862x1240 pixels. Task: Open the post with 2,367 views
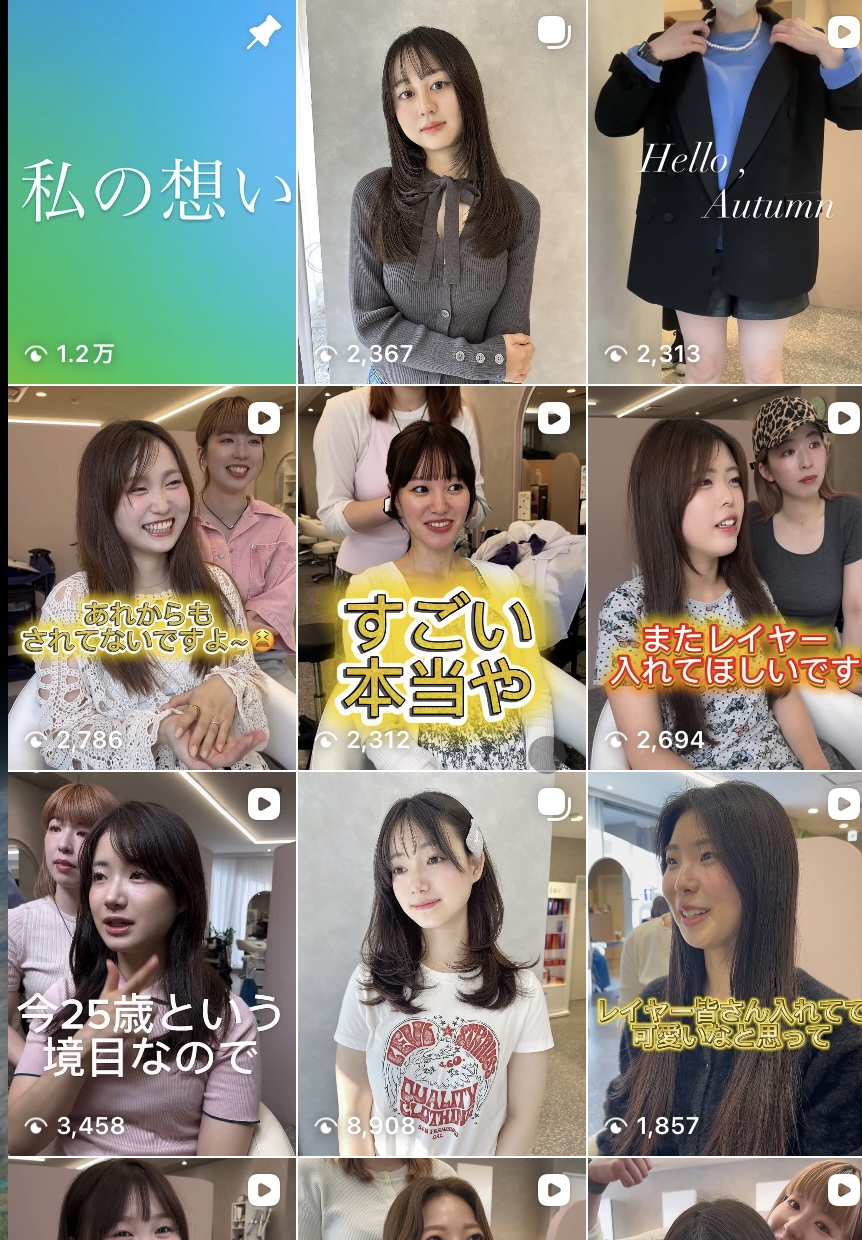pyautogui.click(x=442, y=192)
